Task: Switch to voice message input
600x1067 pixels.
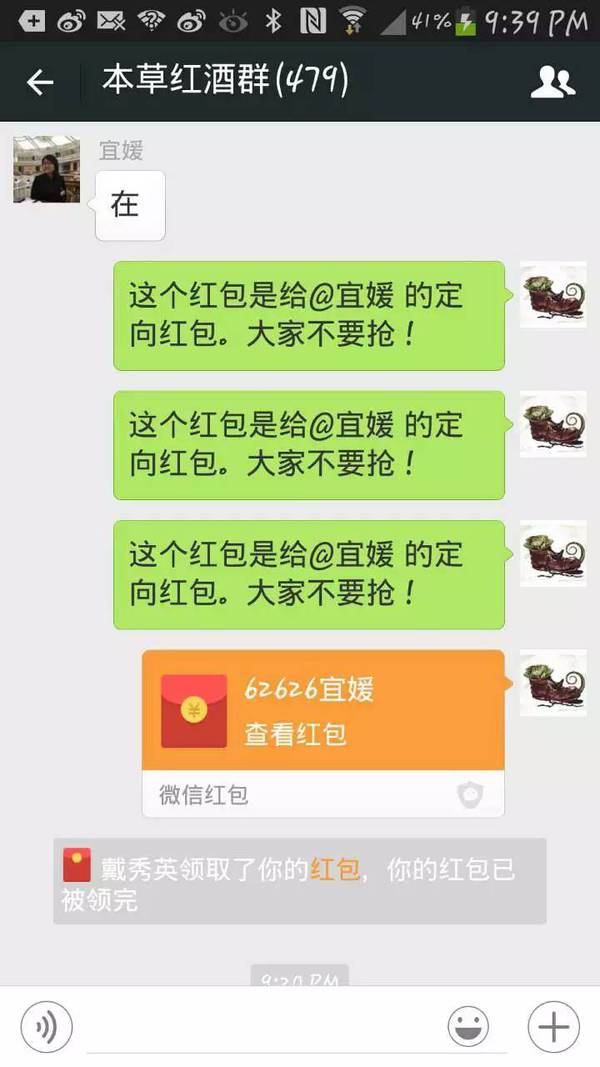Action: tap(47, 1027)
